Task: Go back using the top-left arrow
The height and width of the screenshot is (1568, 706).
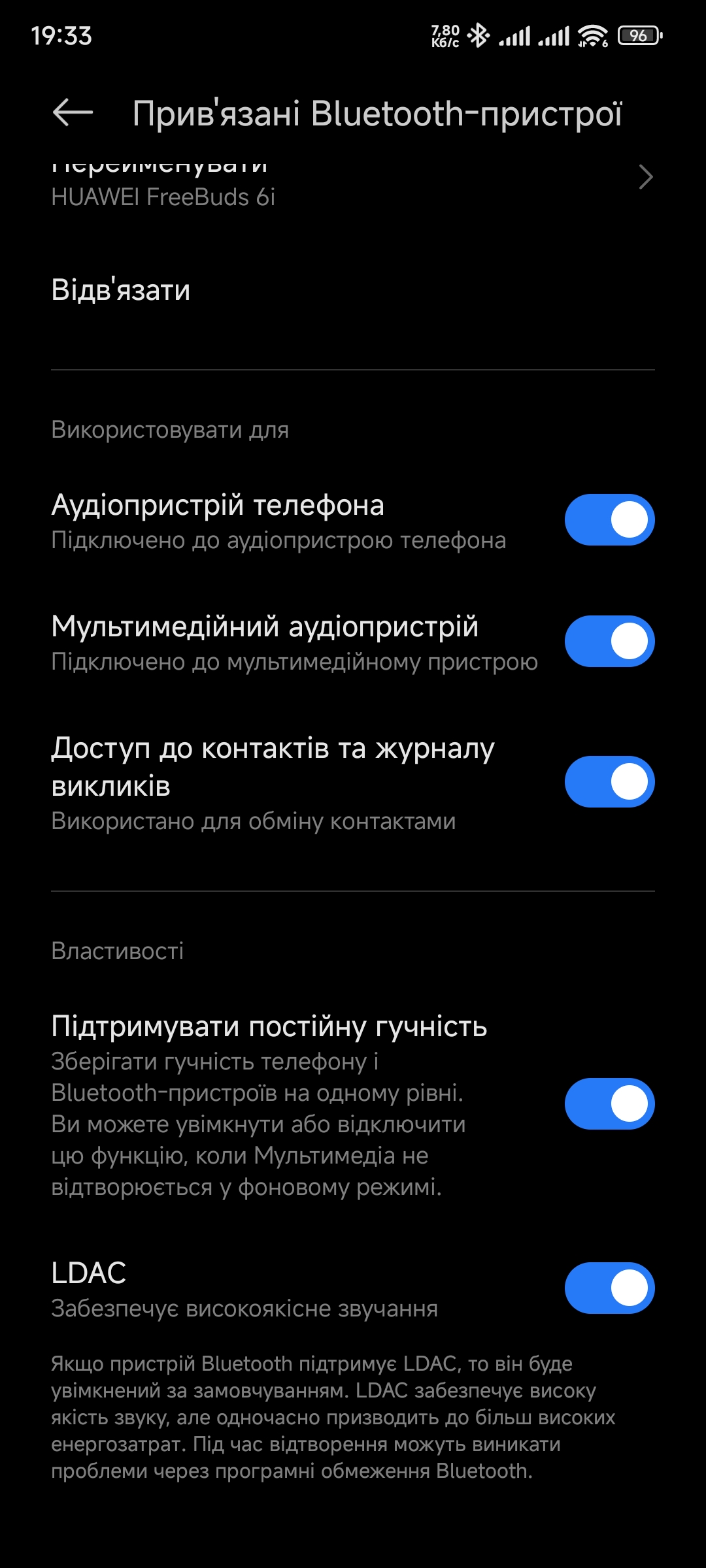Action: (73, 112)
